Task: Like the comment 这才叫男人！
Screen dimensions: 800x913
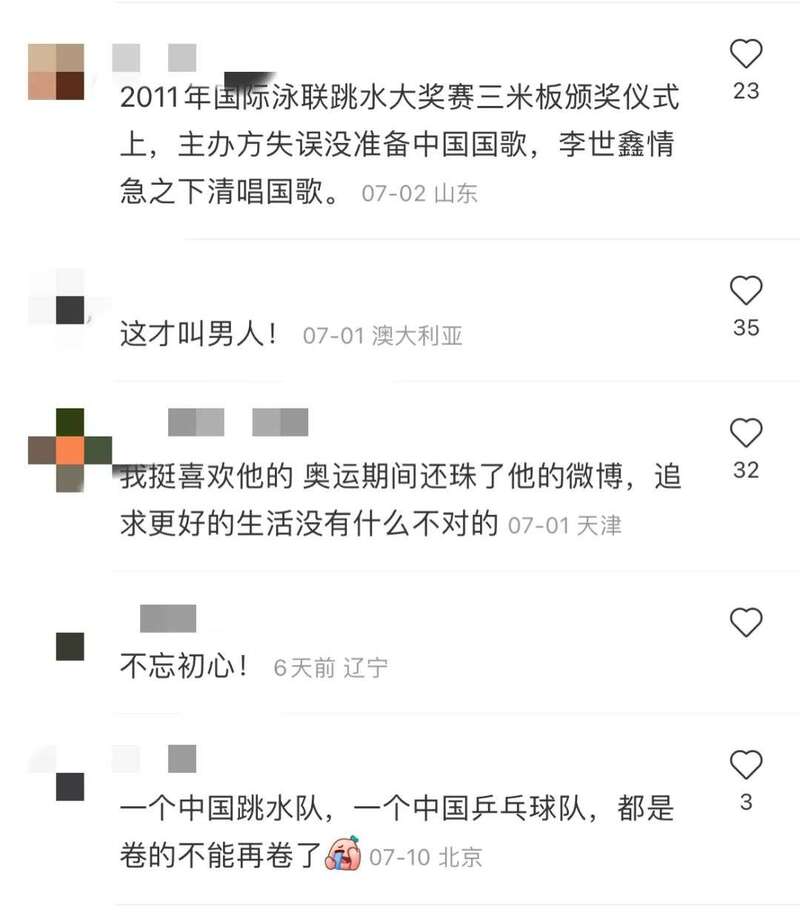Action: [746, 291]
